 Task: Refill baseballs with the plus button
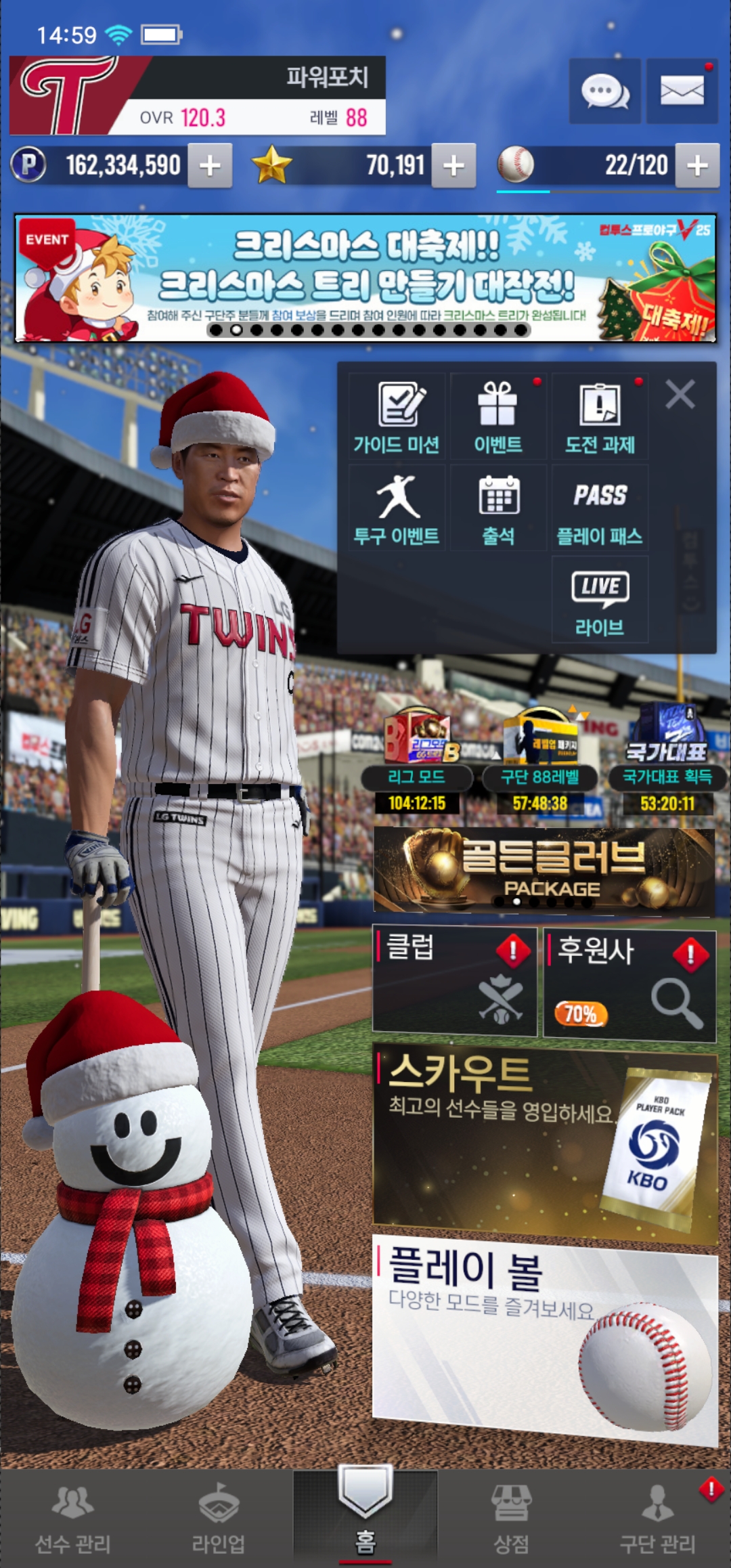coord(697,166)
